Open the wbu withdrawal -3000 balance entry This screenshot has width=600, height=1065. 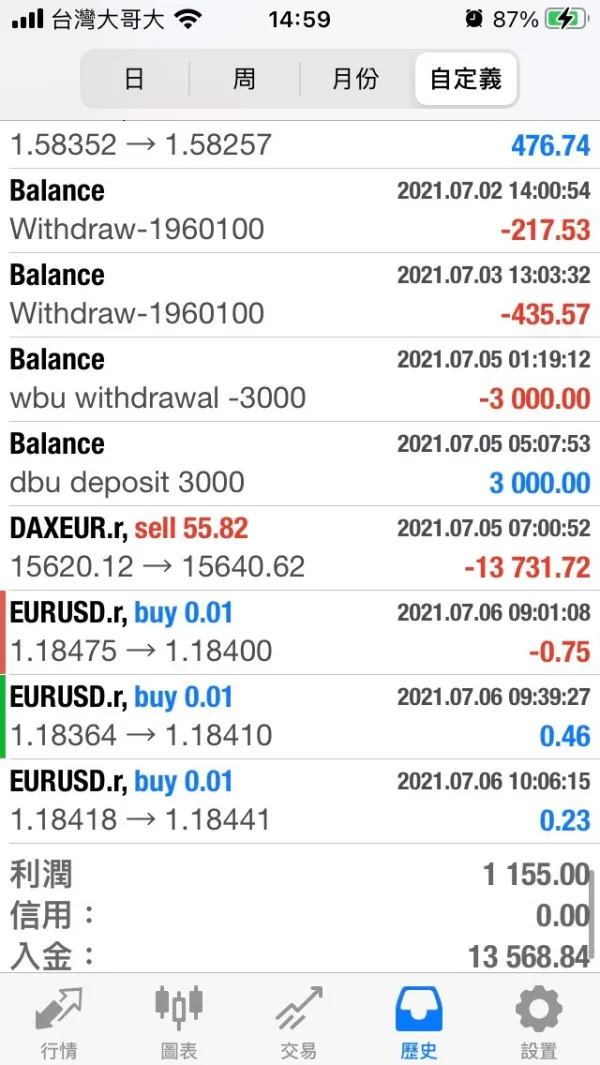coord(300,380)
